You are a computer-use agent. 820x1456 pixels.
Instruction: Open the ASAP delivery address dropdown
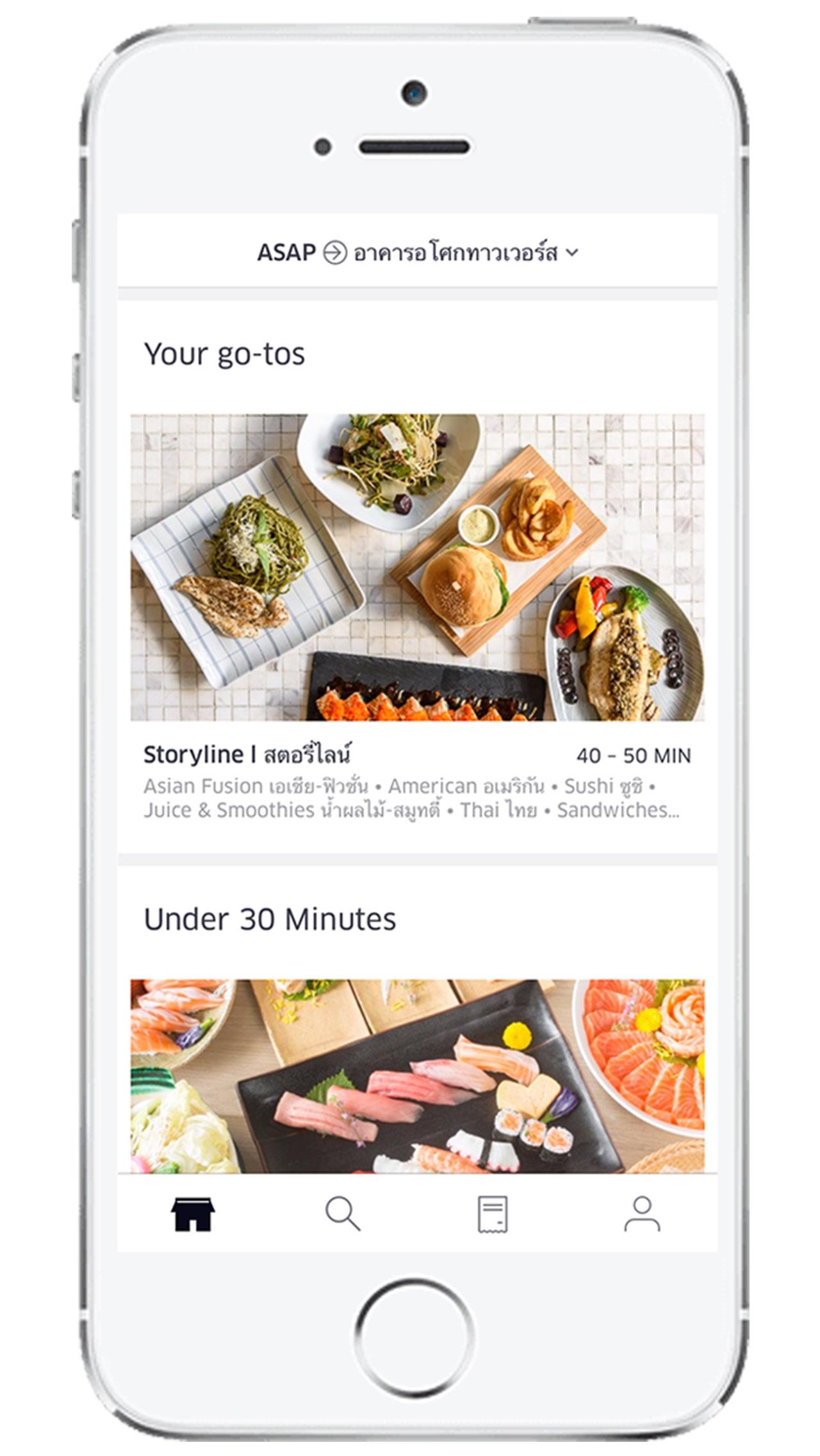pos(418,252)
